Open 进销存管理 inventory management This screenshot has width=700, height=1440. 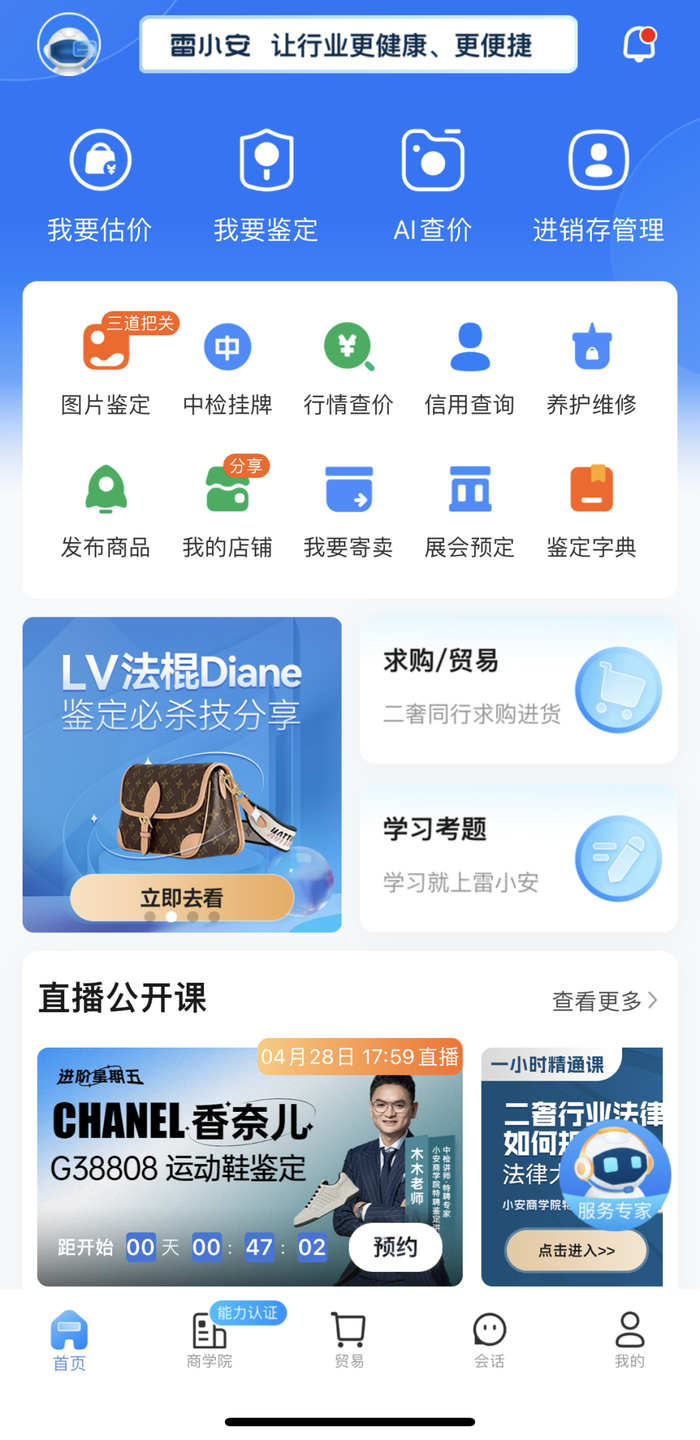pyautogui.click(x=598, y=187)
